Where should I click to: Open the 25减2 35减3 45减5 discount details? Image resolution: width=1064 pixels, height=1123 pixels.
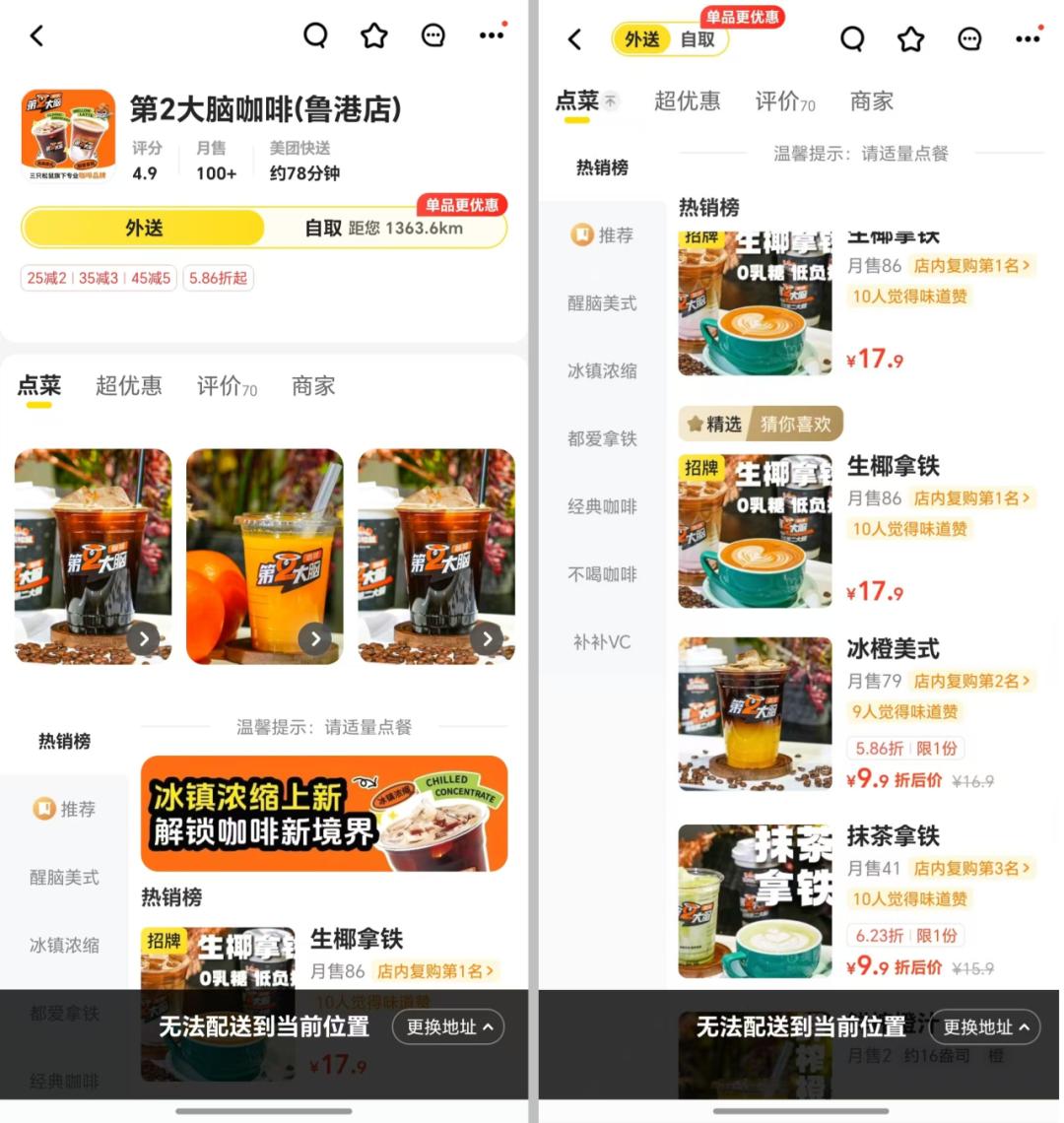[x=99, y=279]
